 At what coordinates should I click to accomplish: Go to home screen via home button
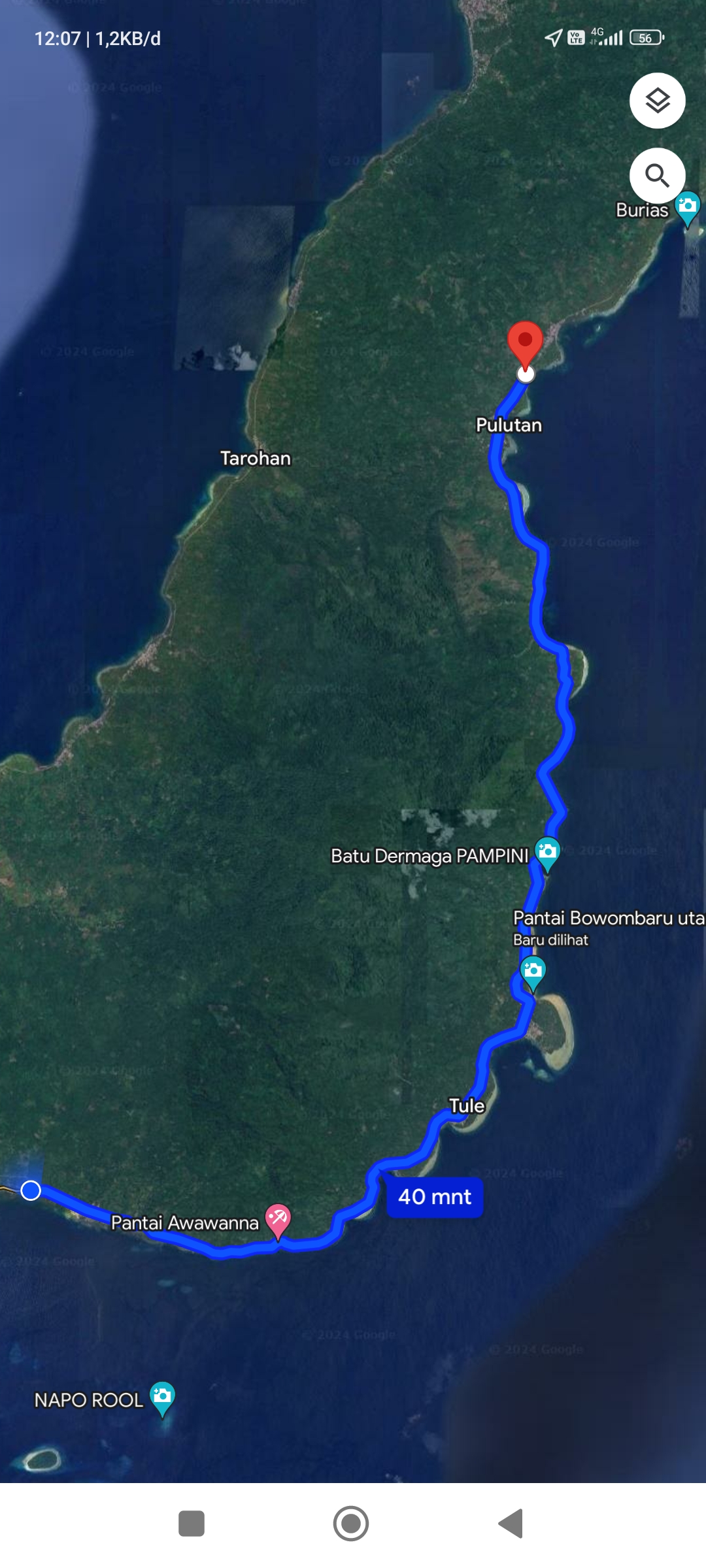tap(351, 1524)
